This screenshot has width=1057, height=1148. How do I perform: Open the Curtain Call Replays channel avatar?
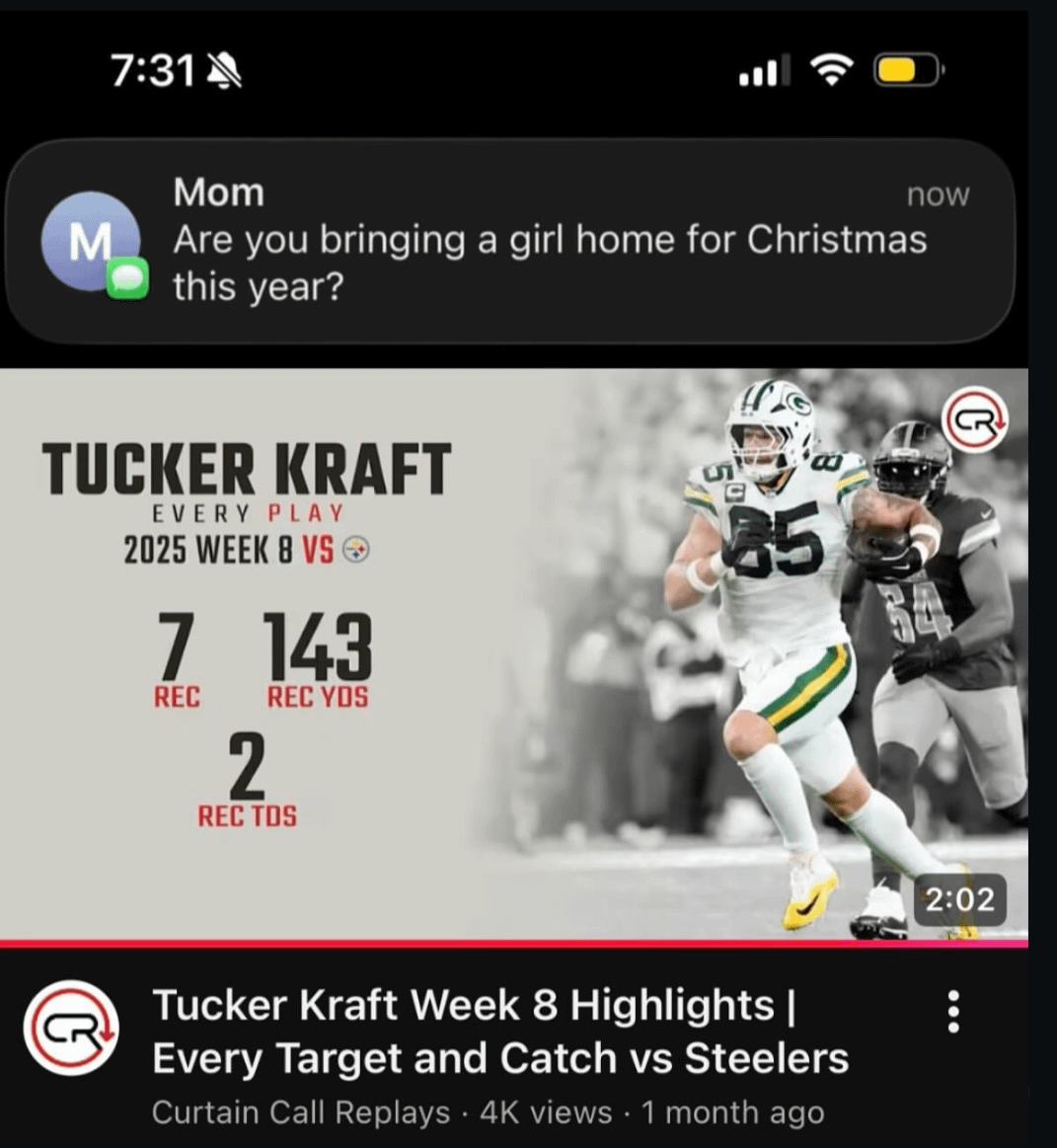(x=71, y=1027)
